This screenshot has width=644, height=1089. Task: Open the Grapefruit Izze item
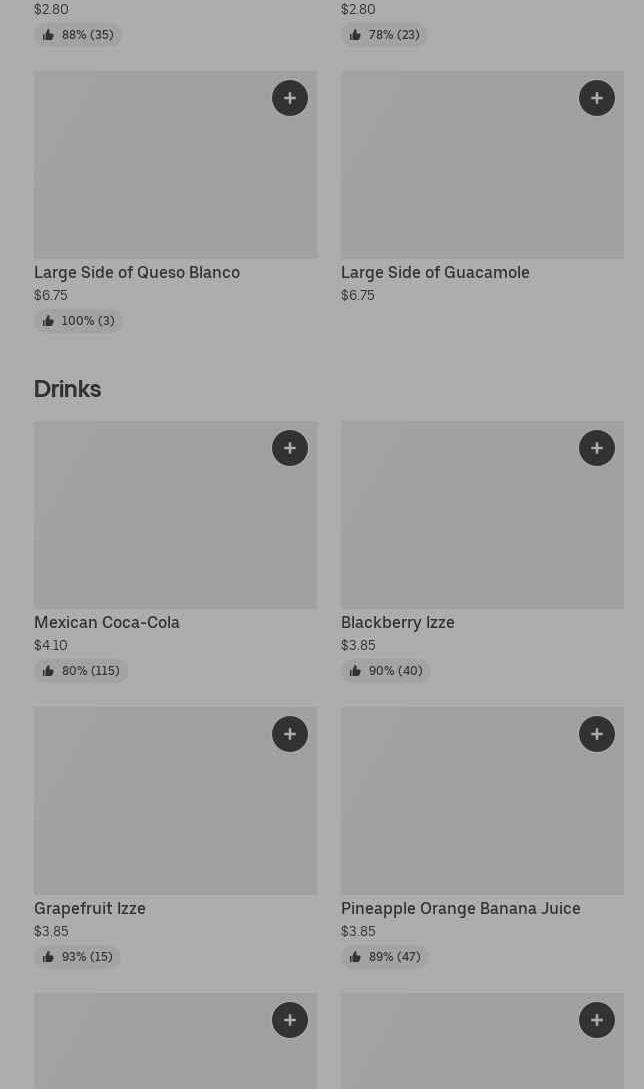[x=90, y=908]
